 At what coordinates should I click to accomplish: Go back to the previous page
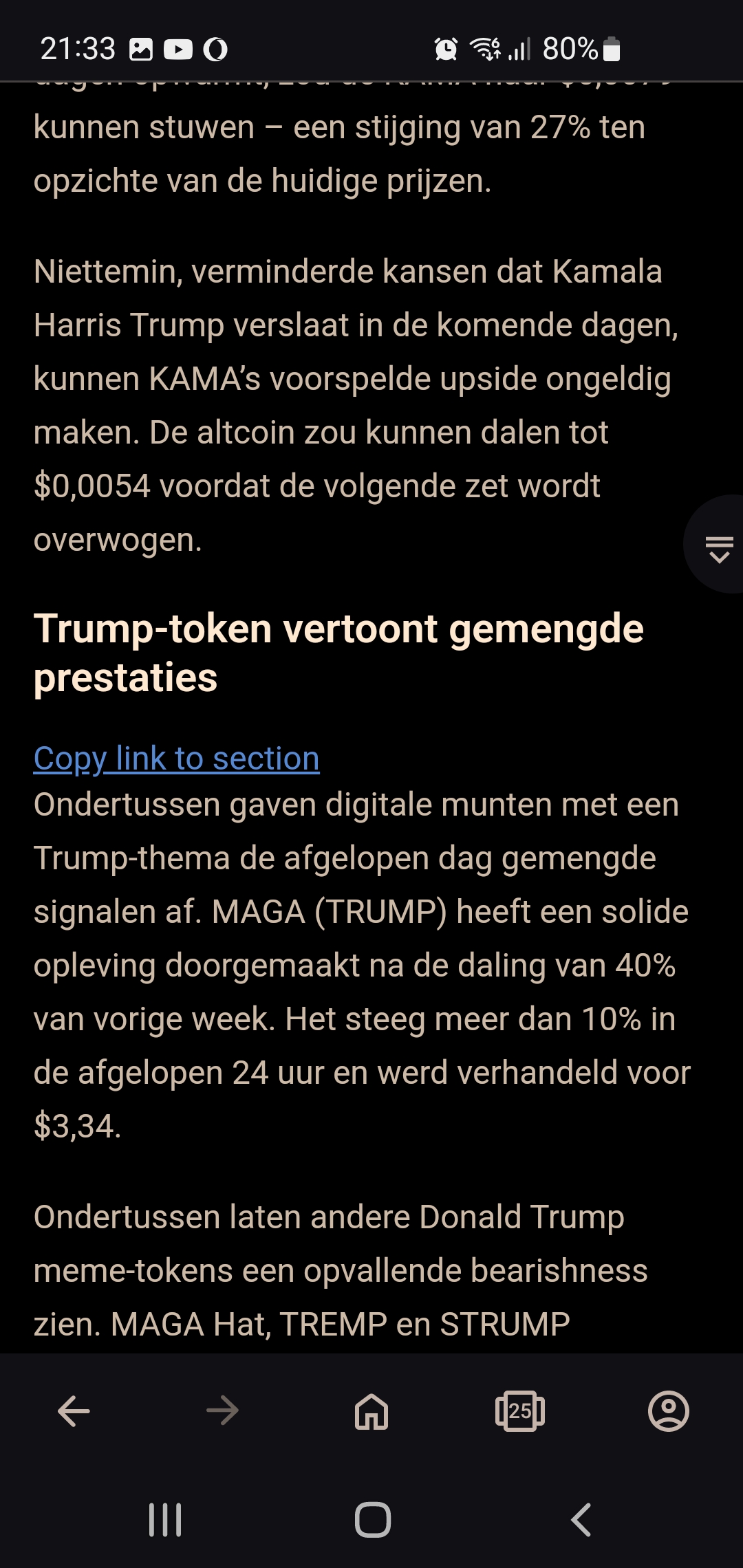pyautogui.click(x=74, y=1411)
